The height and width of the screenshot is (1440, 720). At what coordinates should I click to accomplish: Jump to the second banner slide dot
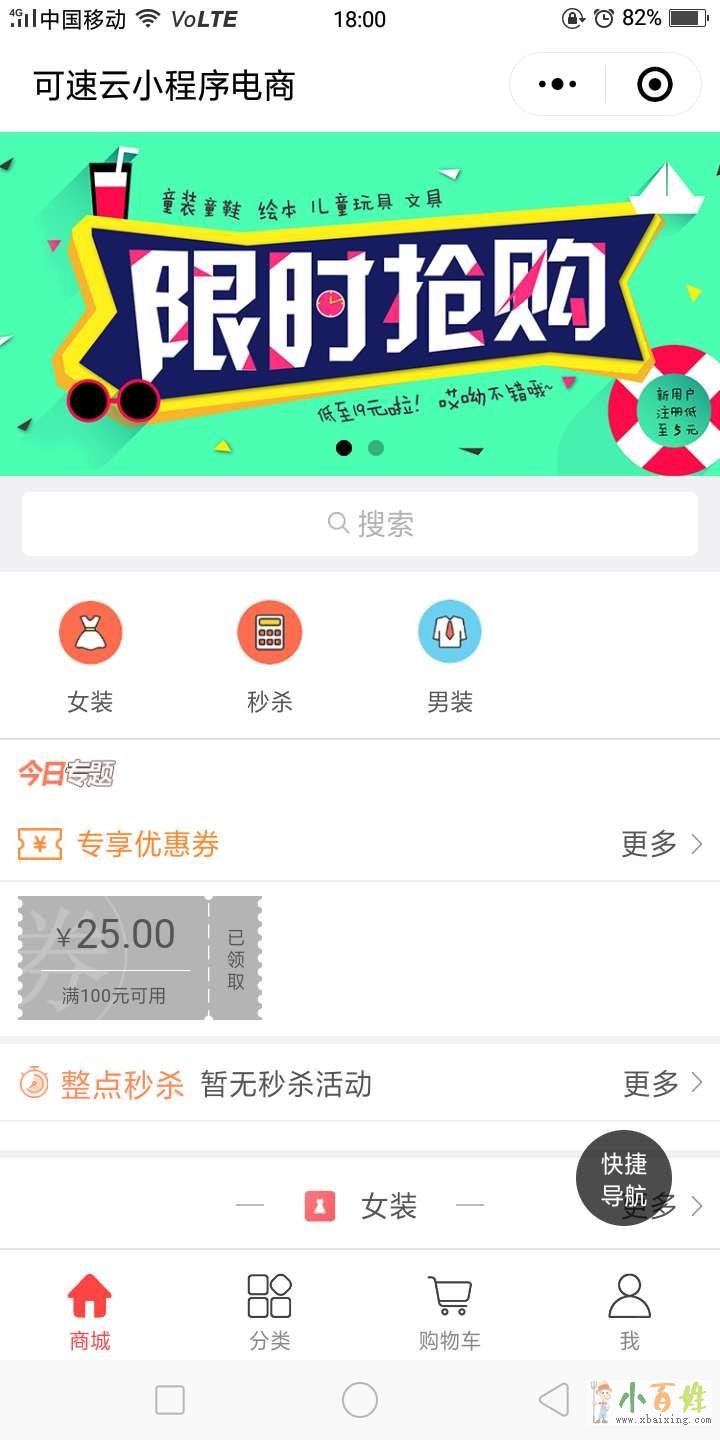[x=376, y=448]
